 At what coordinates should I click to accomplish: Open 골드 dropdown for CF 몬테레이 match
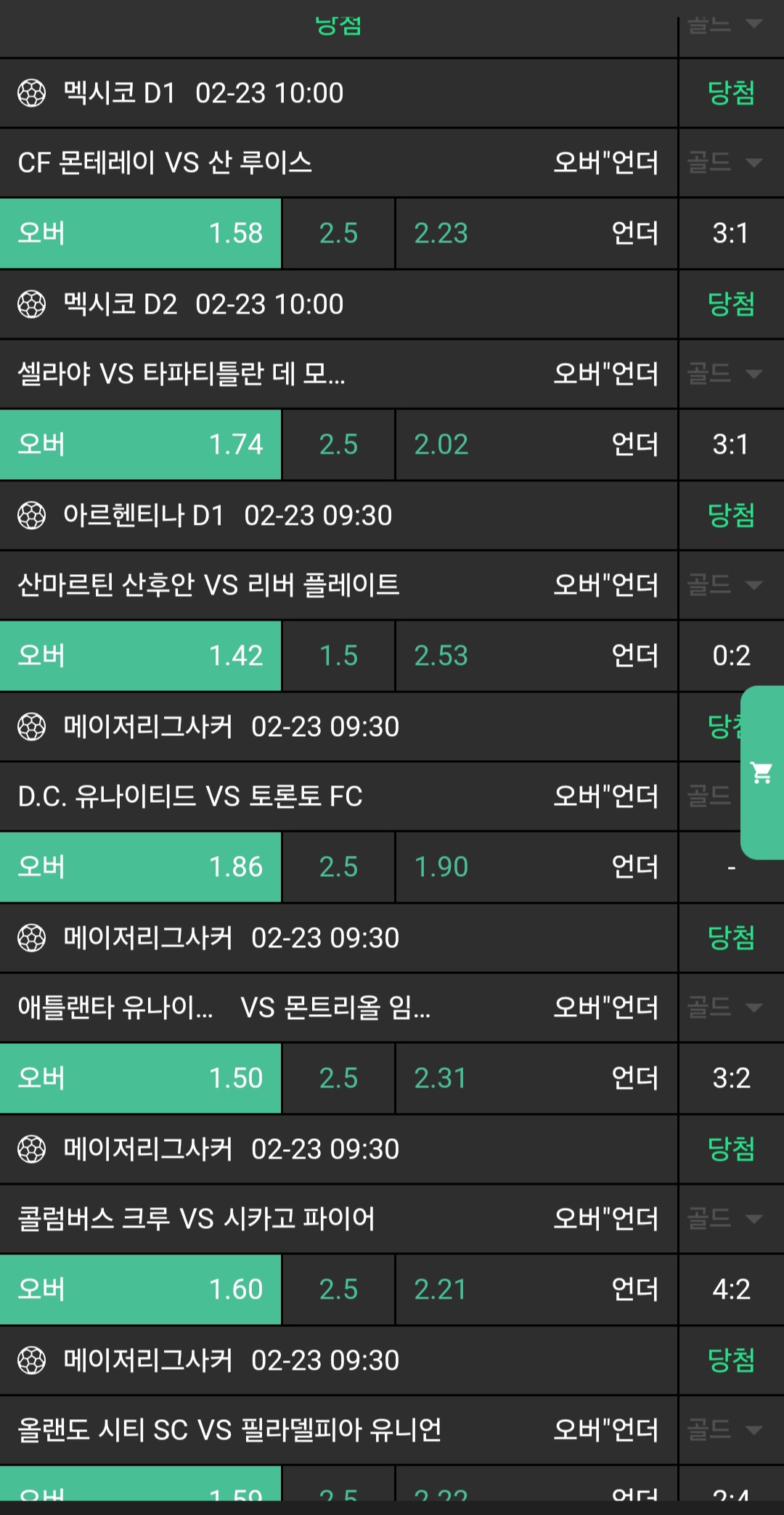point(725,162)
